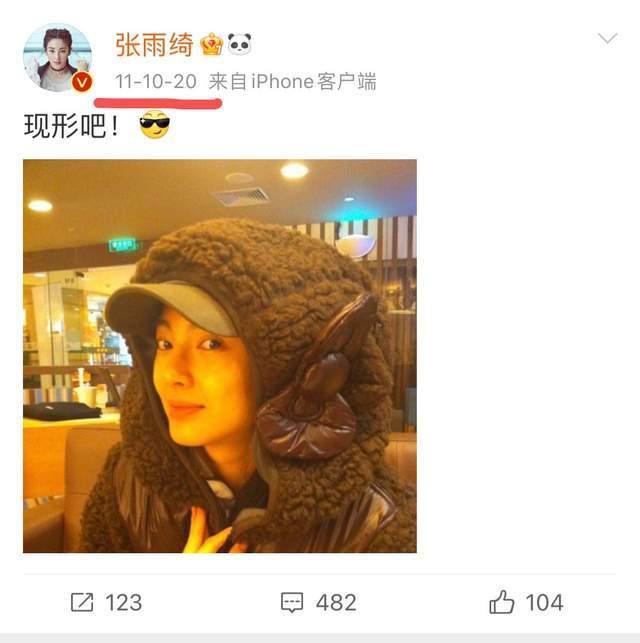
Task: Open 张雨绮's profile avatar
Action: 57,58
